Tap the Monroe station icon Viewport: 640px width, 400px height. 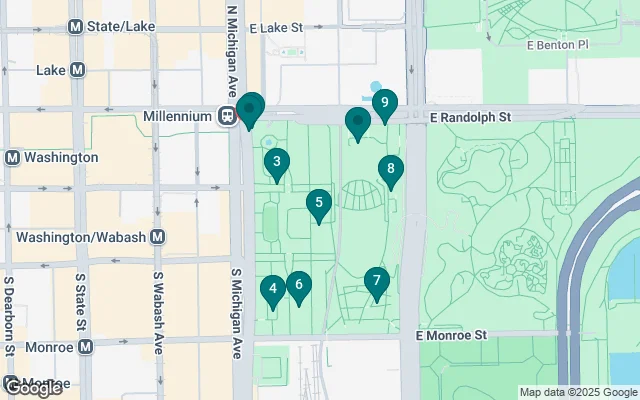86,347
